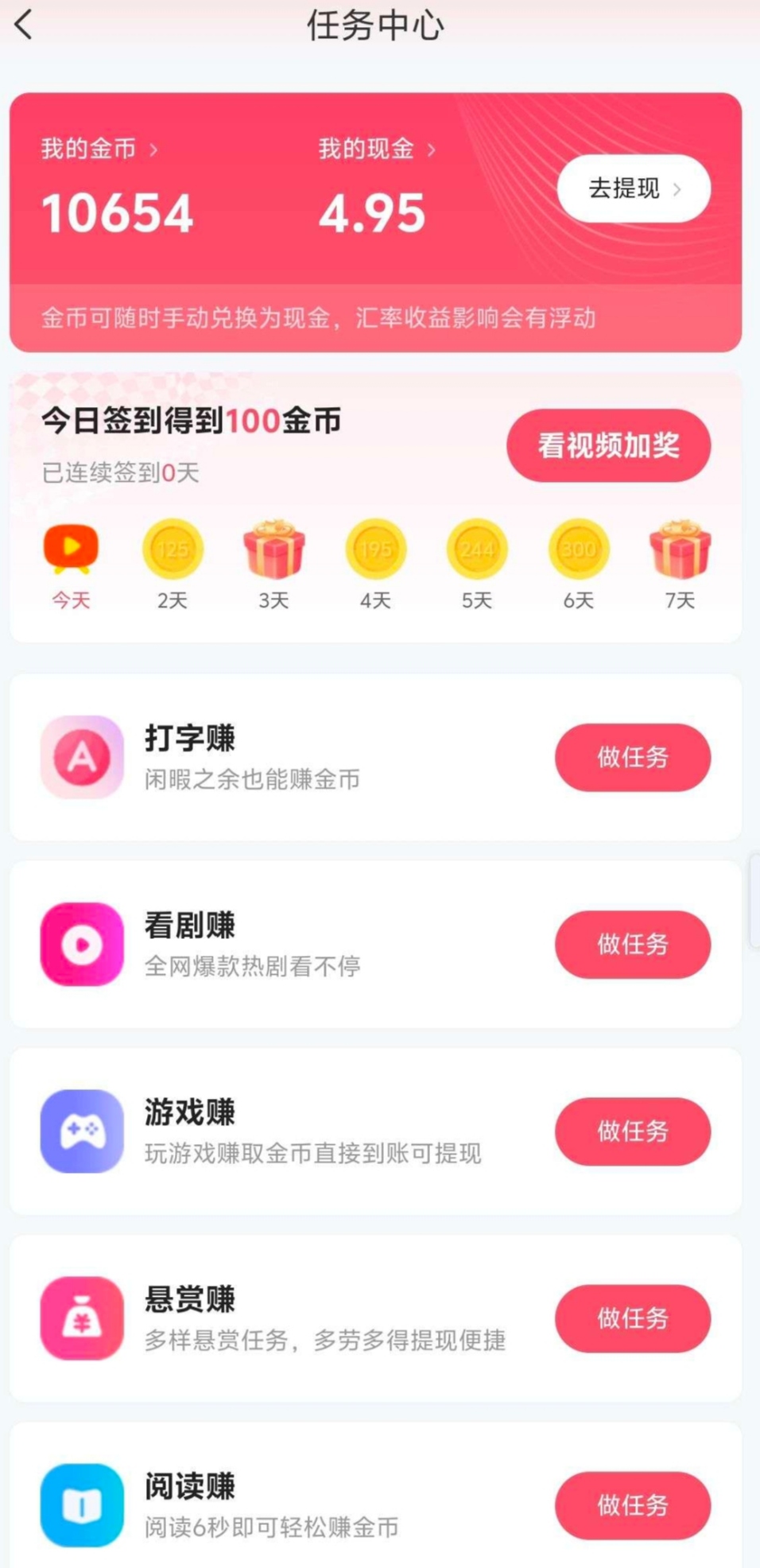Open 我的现金 details
This screenshot has height=1568, width=760.
pos(377,149)
